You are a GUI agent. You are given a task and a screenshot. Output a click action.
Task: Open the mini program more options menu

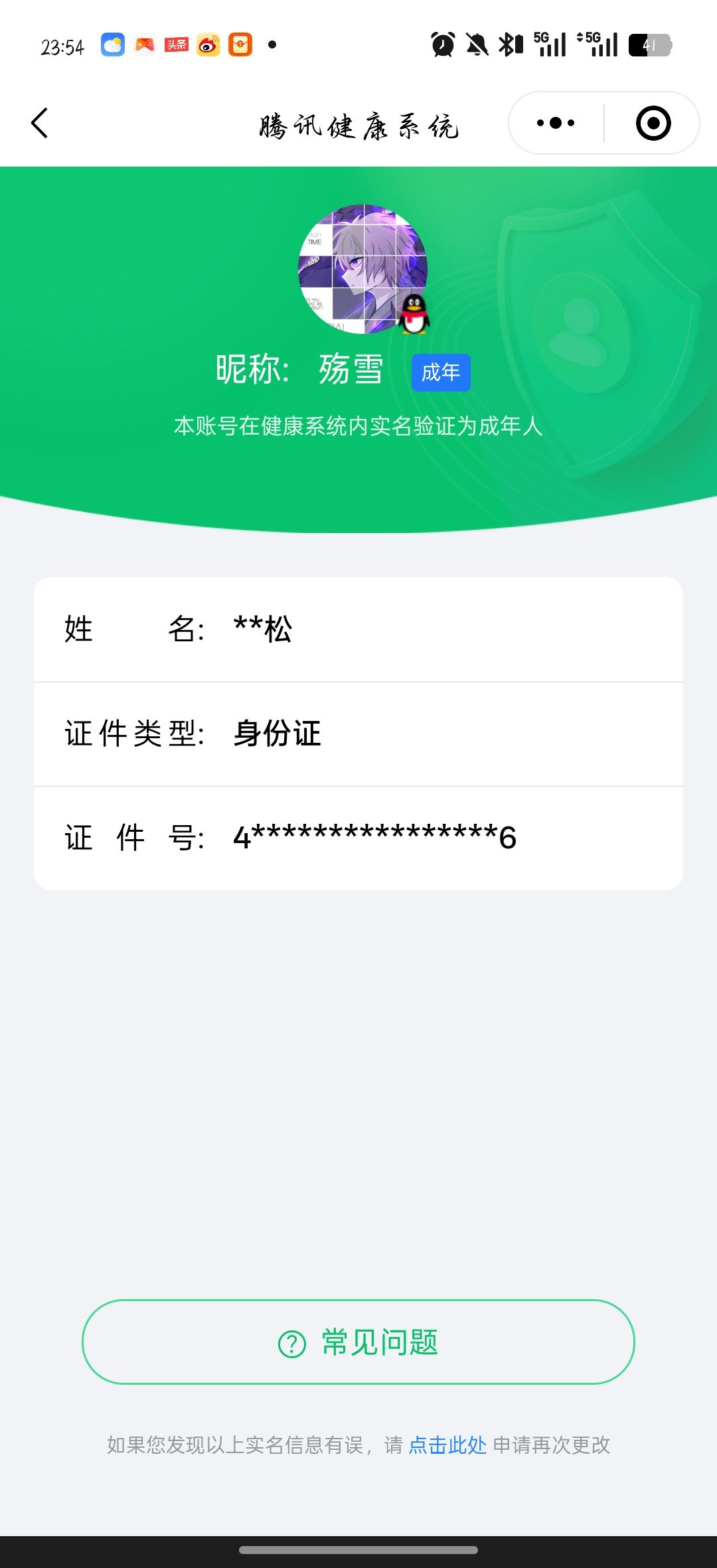pos(555,123)
